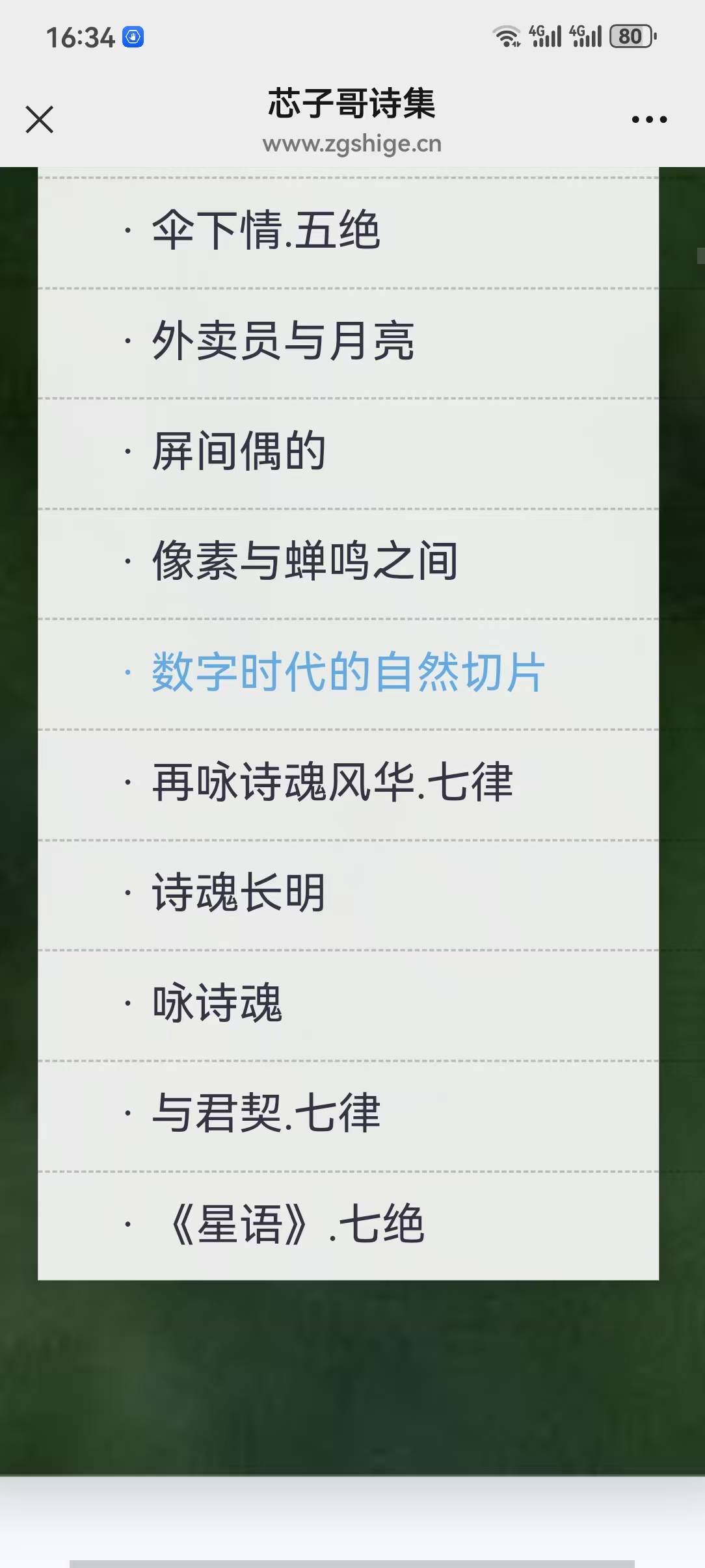Open the poem 外卖员与月亮
705x1568 pixels.
point(283,341)
